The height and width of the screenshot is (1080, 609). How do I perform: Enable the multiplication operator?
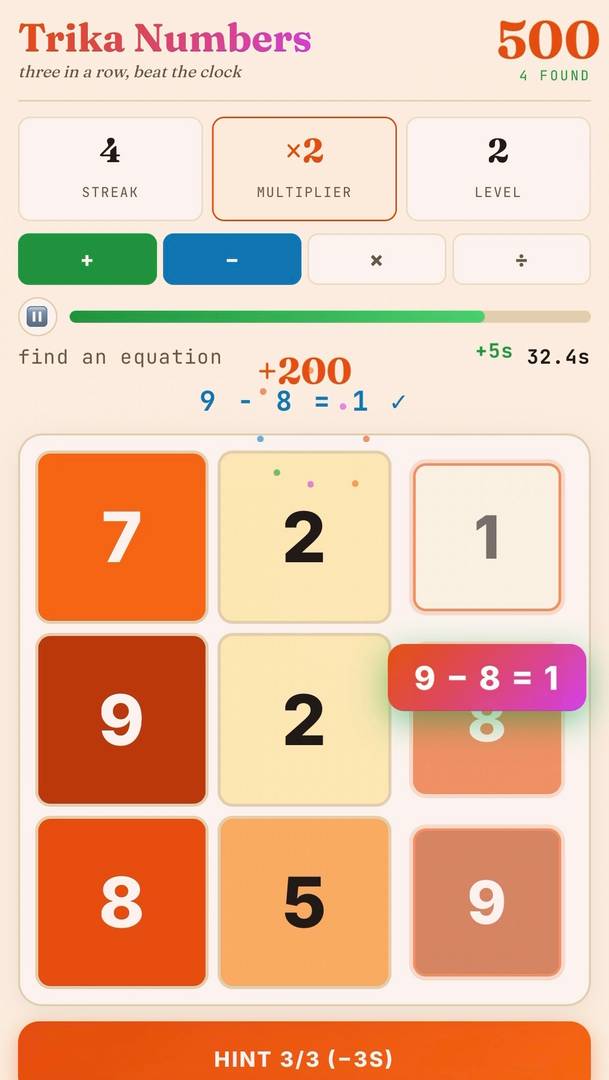(x=377, y=260)
